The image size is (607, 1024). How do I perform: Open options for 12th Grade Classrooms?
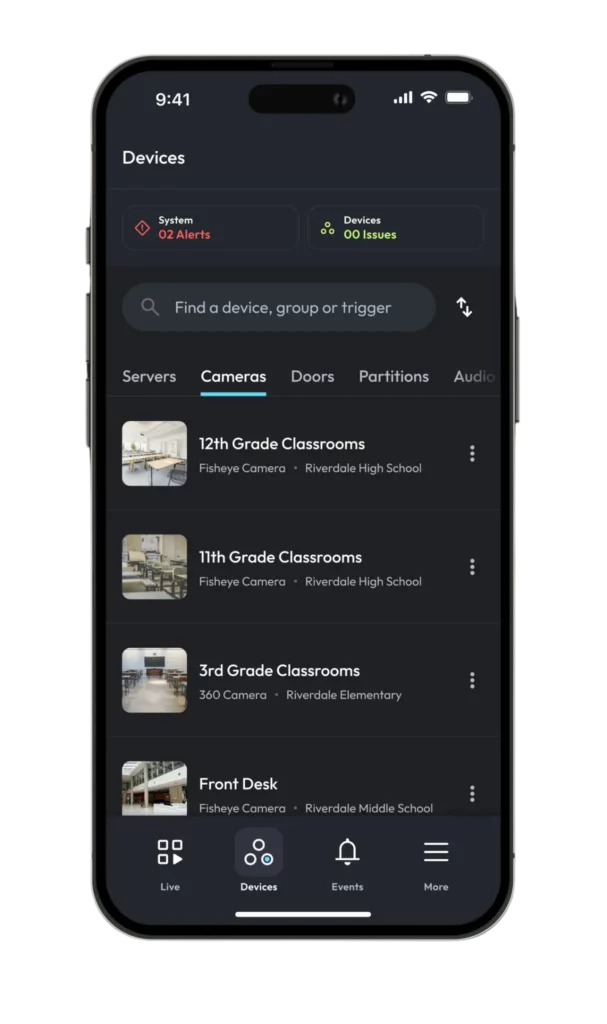point(472,454)
